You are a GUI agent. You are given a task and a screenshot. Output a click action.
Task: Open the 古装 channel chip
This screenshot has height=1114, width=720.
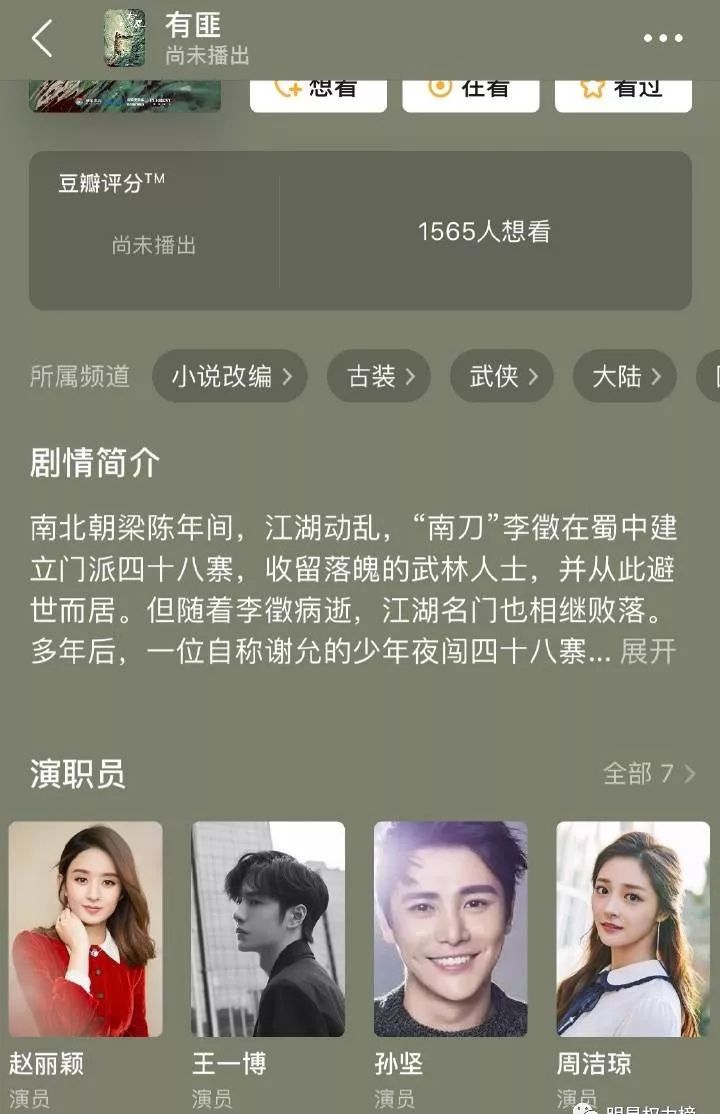coord(379,377)
